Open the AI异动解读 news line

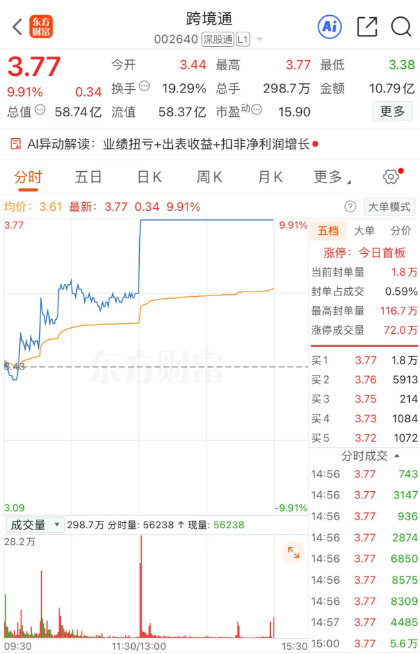(x=164, y=144)
